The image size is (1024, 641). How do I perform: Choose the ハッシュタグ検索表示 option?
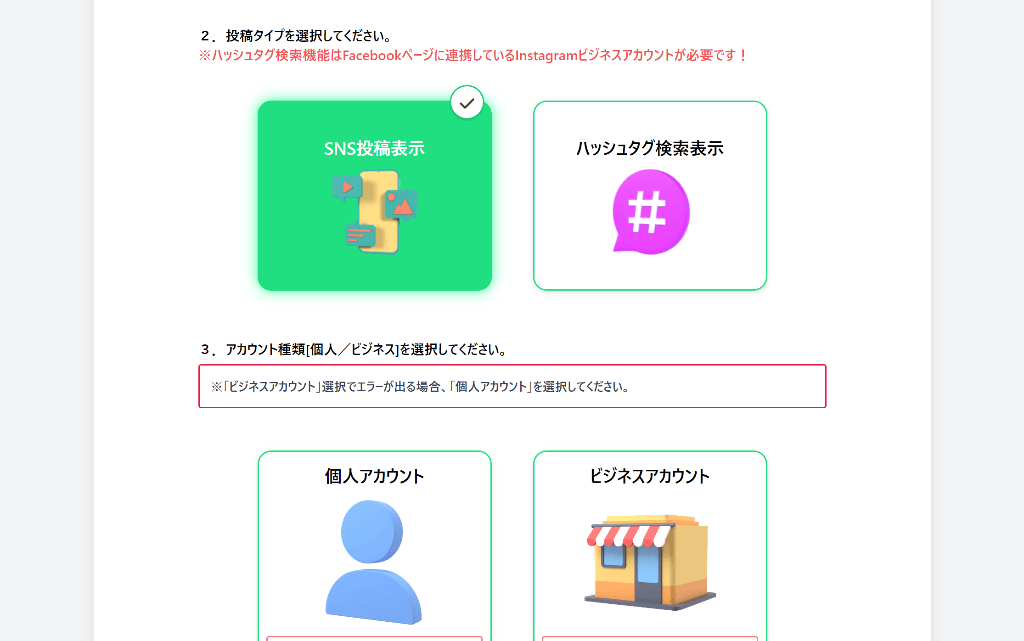pos(649,196)
